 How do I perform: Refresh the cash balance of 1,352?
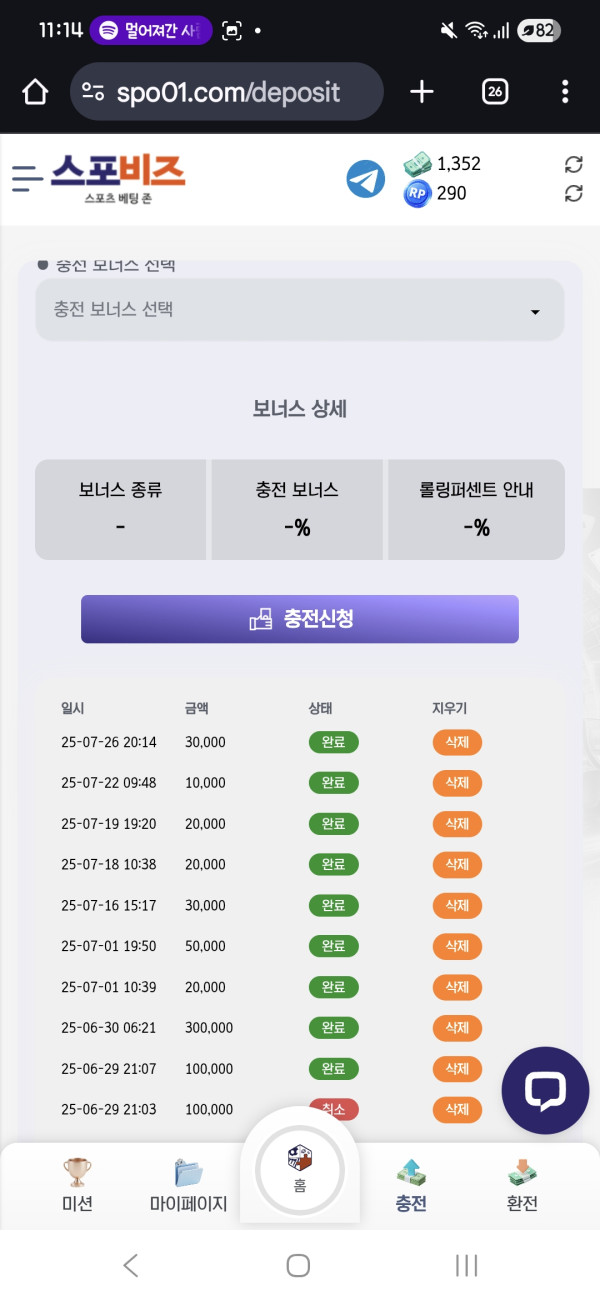(x=574, y=164)
